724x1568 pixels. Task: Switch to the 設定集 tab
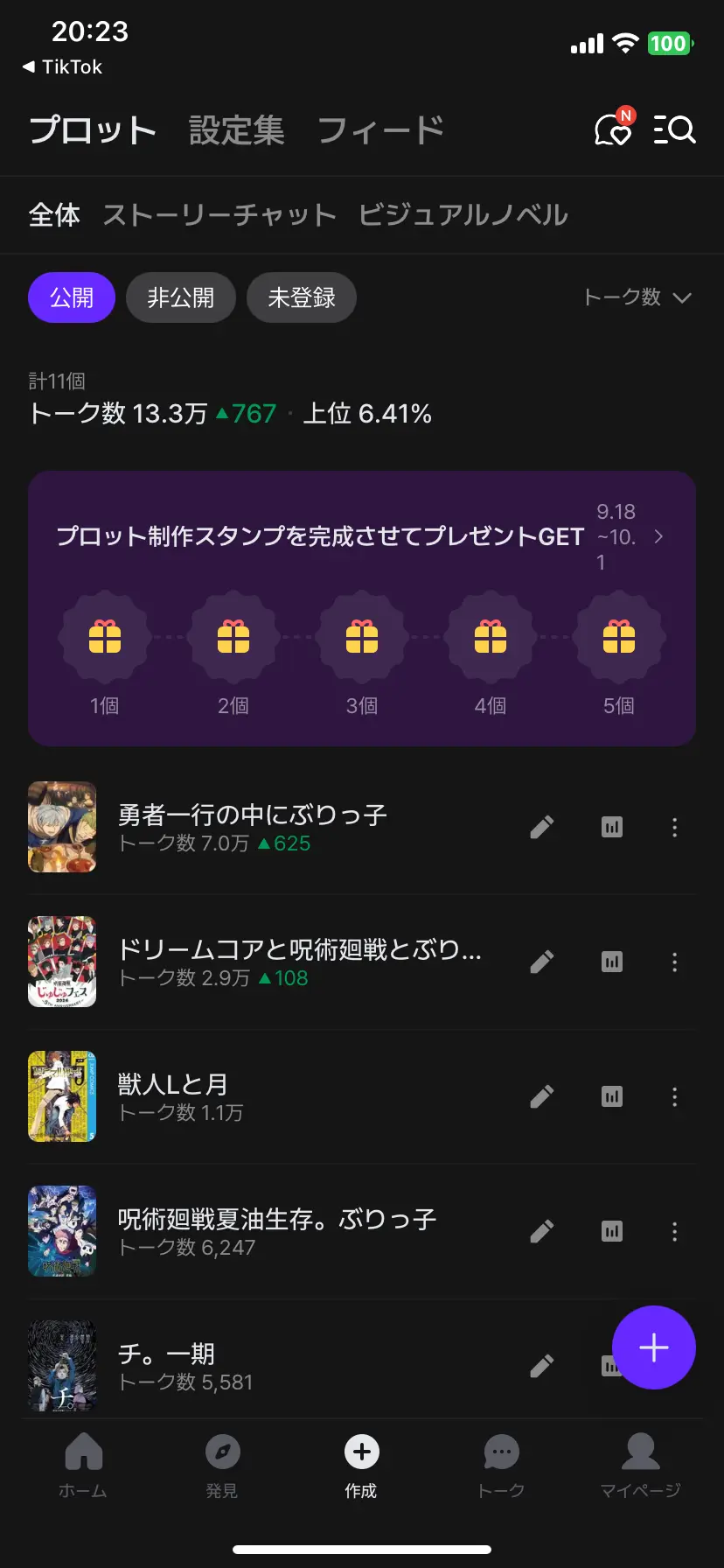(237, 130)
